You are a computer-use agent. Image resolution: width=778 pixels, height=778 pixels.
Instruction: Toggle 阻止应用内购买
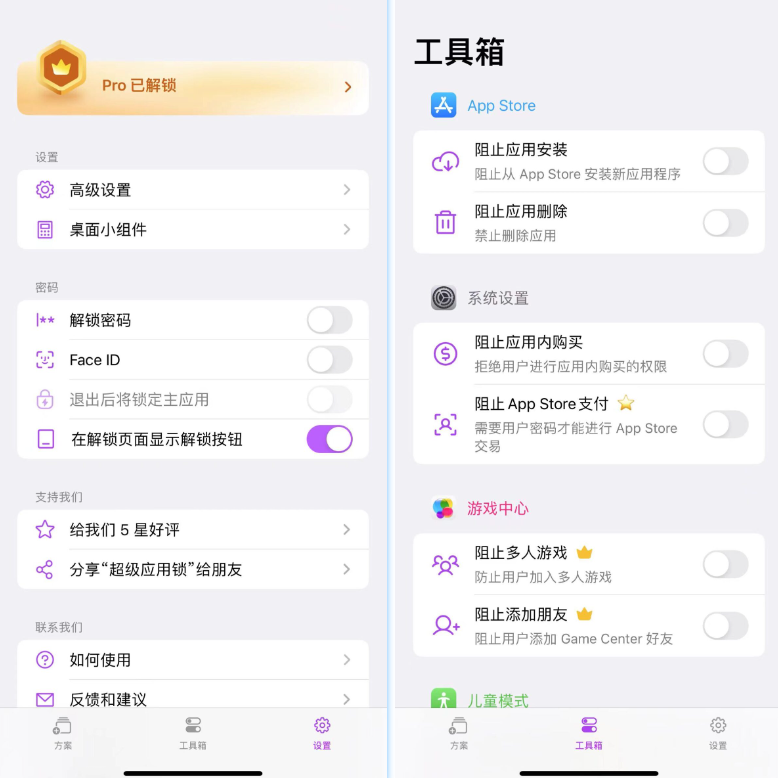(x=725, y=353)
